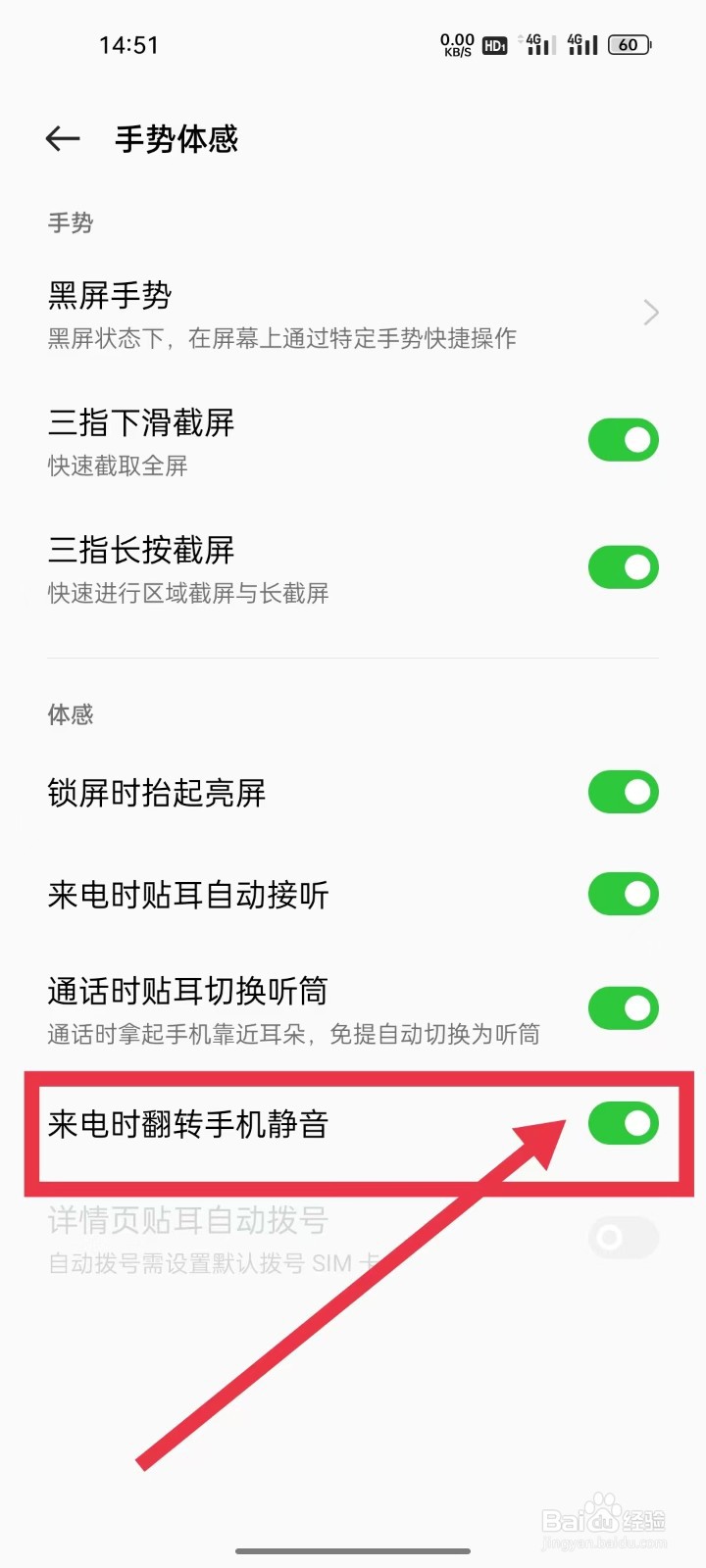The width and height of the screenshot is (706, 1568).
Task: Select the 手势 section header
Action: click(x=70, y=222)
